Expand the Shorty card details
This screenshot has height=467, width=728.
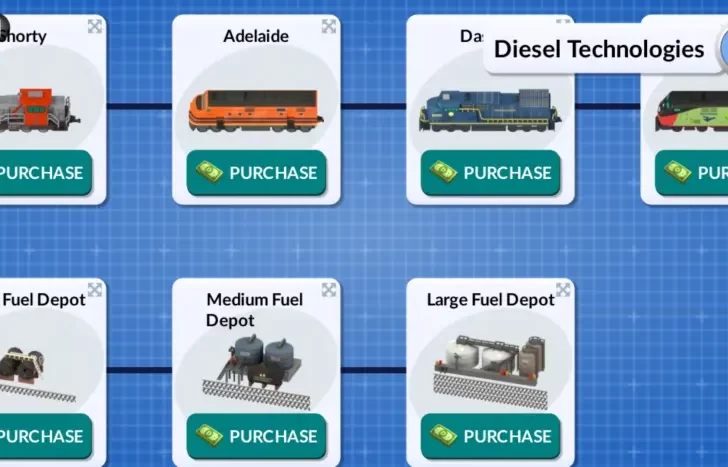(x=94, y=27)
